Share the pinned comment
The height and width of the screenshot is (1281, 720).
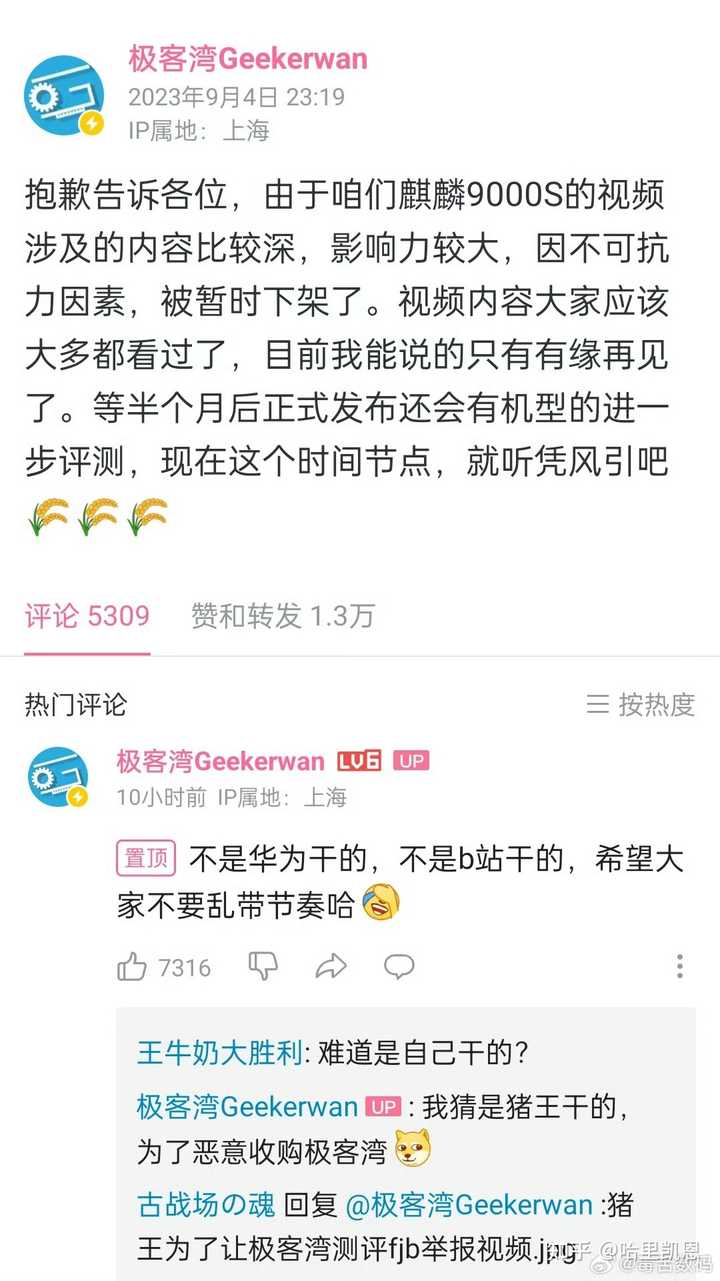click(331, 966)
